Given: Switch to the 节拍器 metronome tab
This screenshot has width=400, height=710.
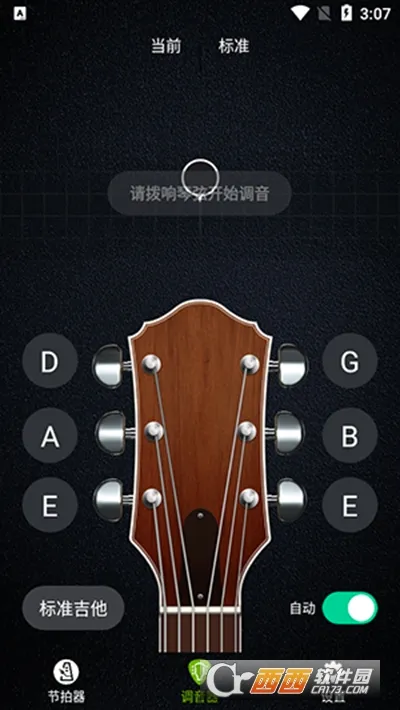Looking at the screenshot, I should point(66,681).
